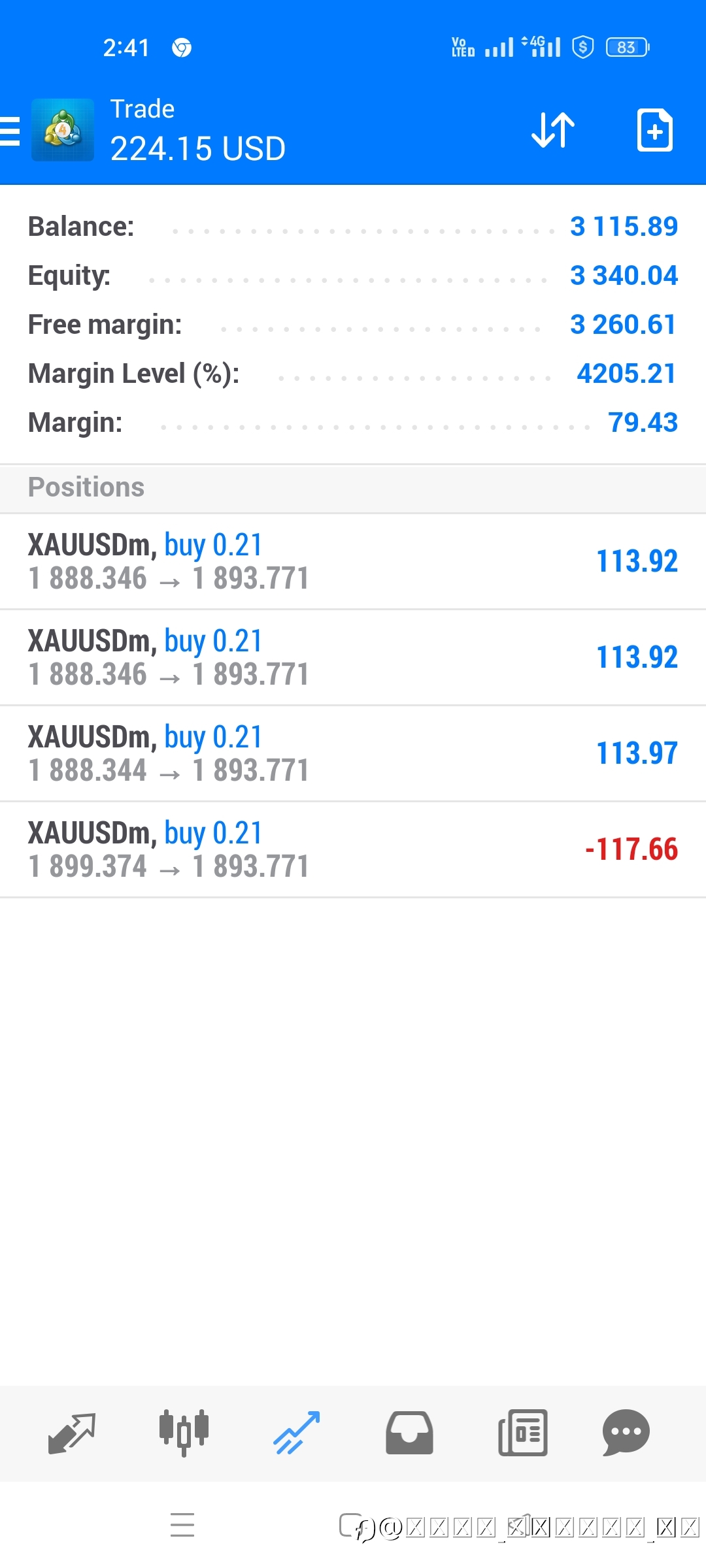The width and height of the screenshot is (706, 1568).
Task: Open the position with profit 113.97
Action: point(353,753)
